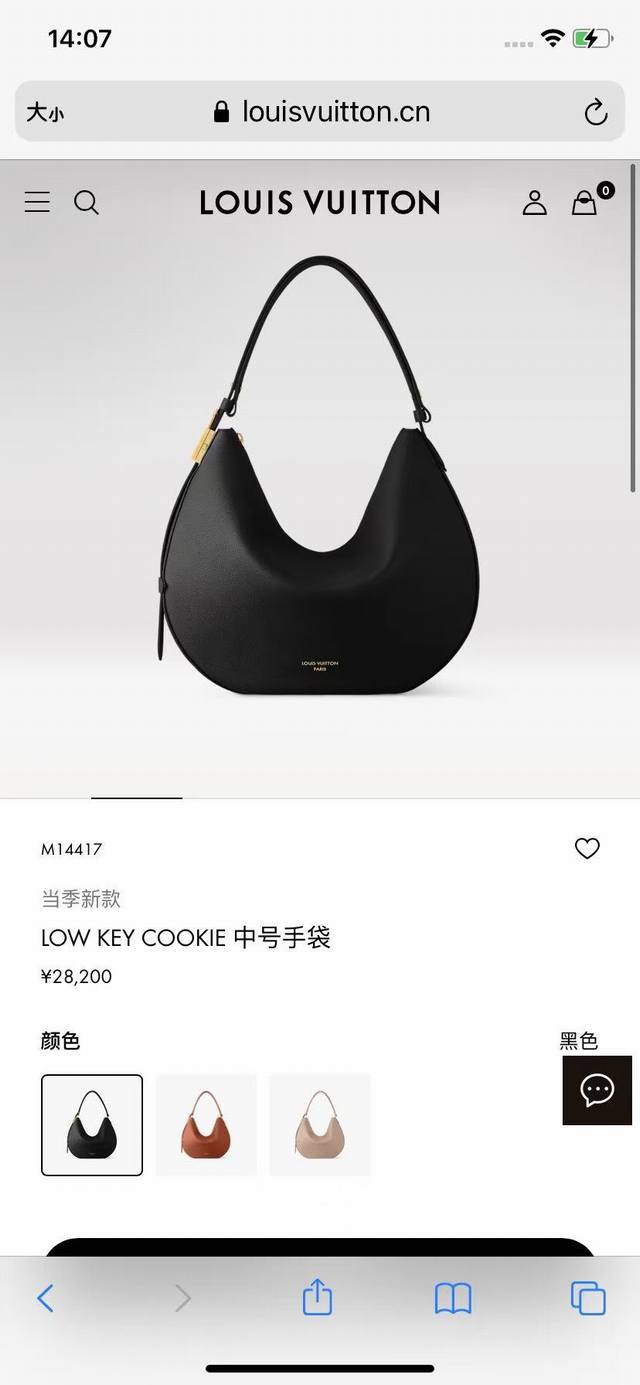Reload the page in Safari
The image size is (640, 1385).
pos(596,112)
